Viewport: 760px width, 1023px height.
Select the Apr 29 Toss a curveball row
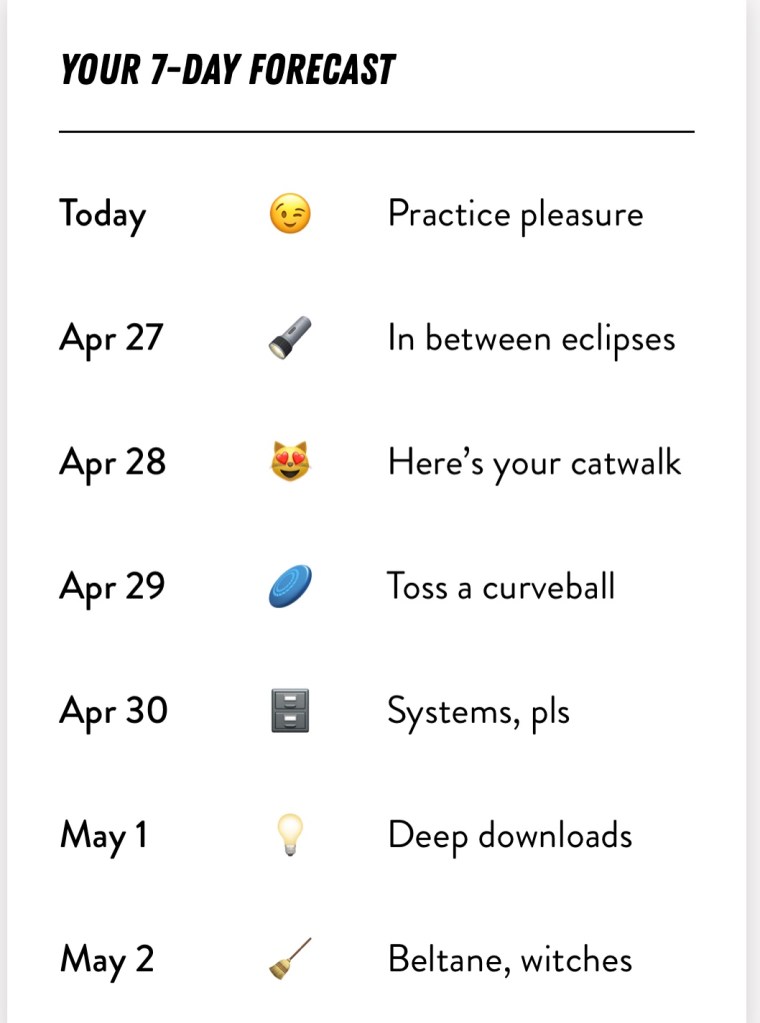click(x=500, y=586)
